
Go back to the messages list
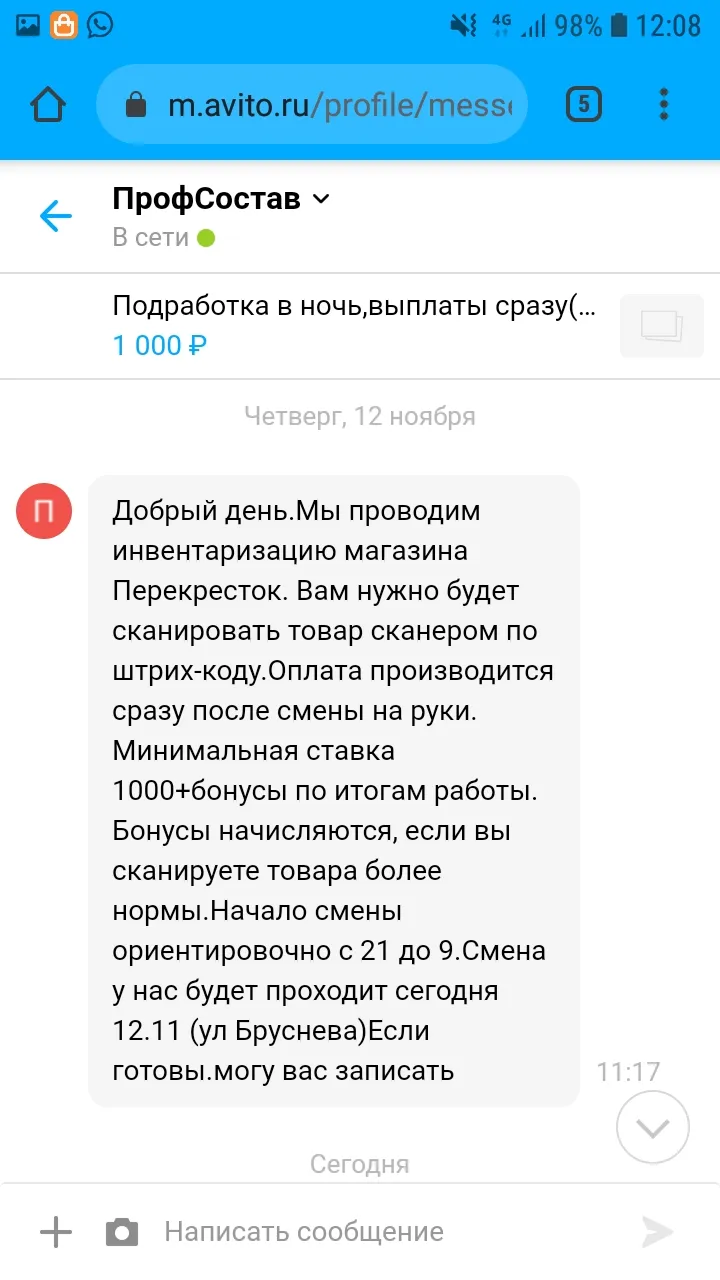55,216
